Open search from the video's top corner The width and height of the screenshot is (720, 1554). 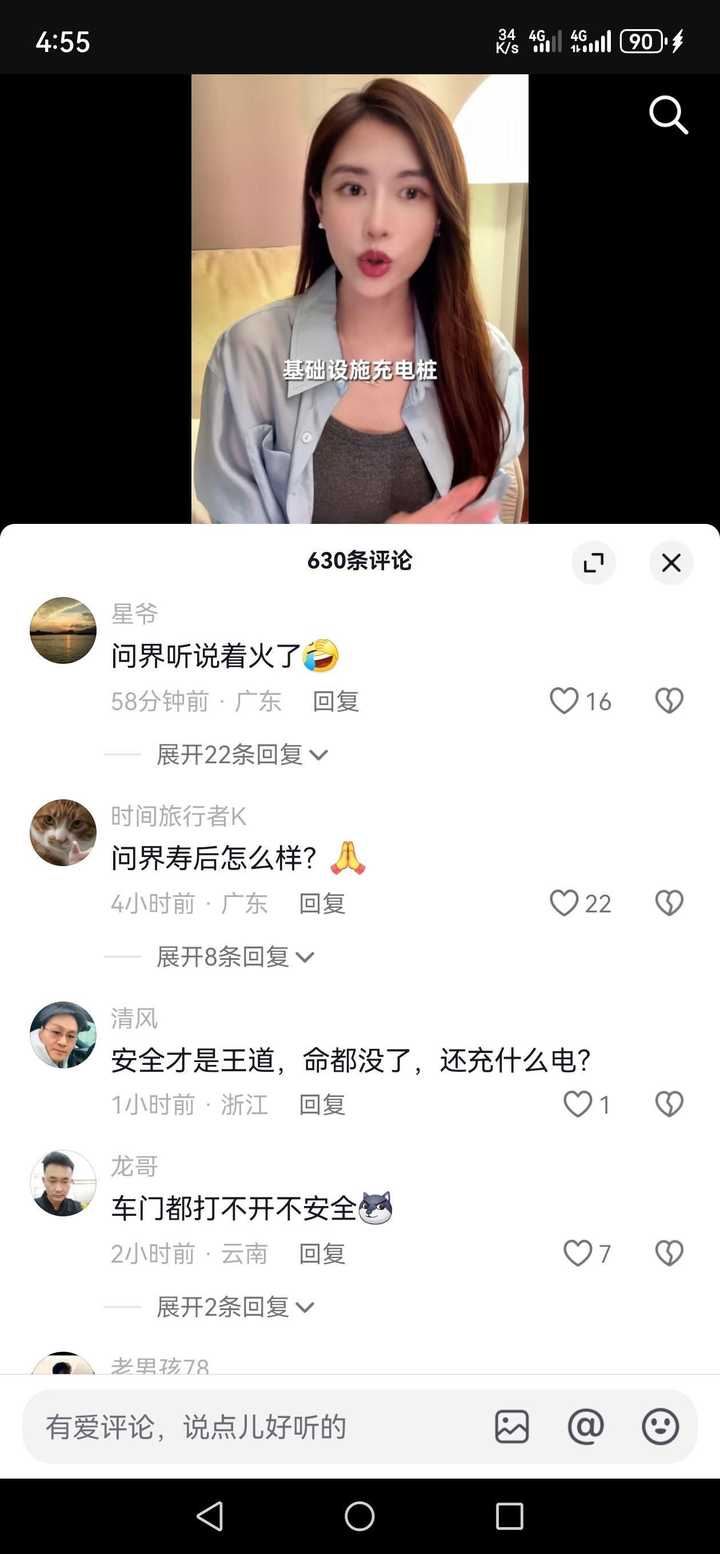coord(668,116)
